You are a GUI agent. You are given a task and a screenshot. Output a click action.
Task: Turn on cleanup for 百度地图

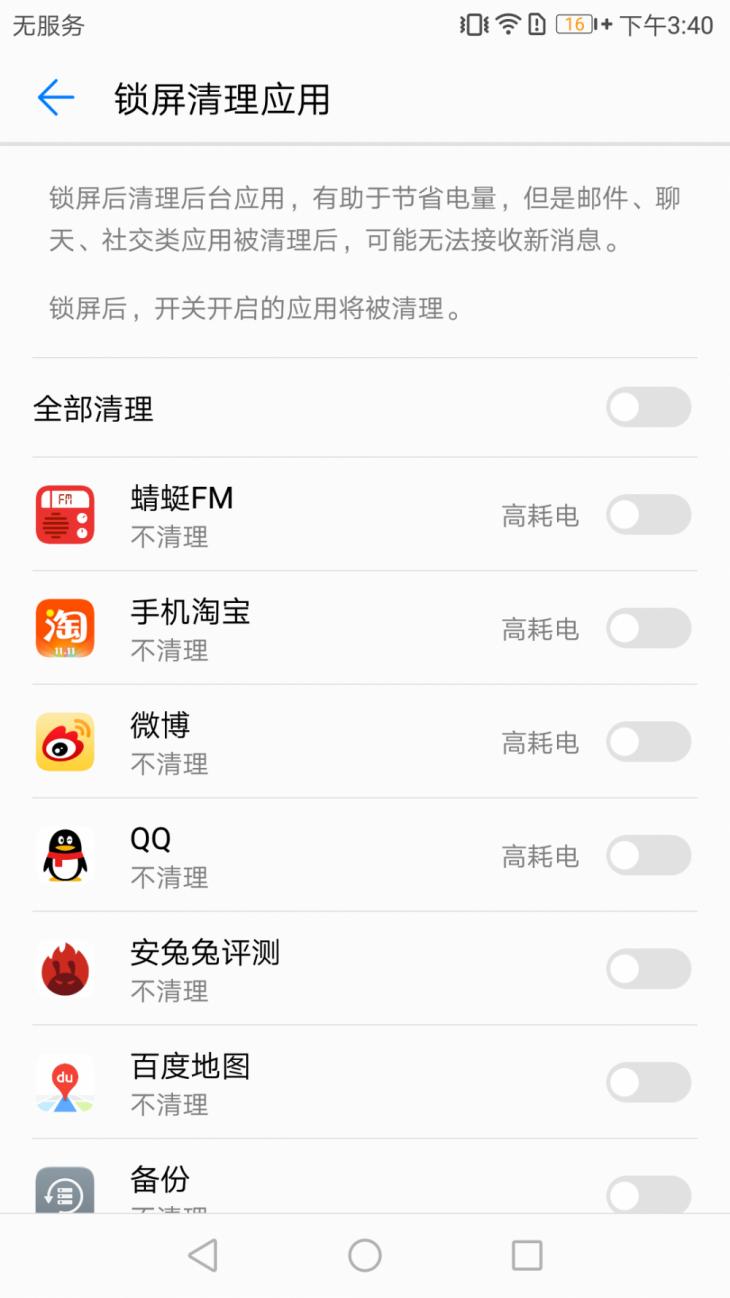[x=648, y=1081]
